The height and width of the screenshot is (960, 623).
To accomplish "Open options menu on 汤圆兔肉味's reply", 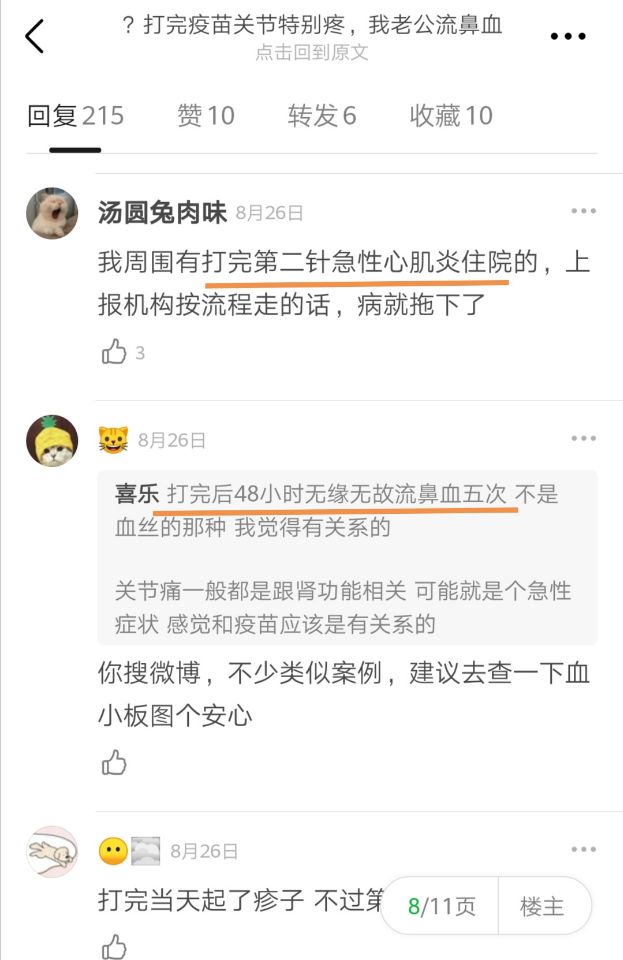I will pos(583,212).
